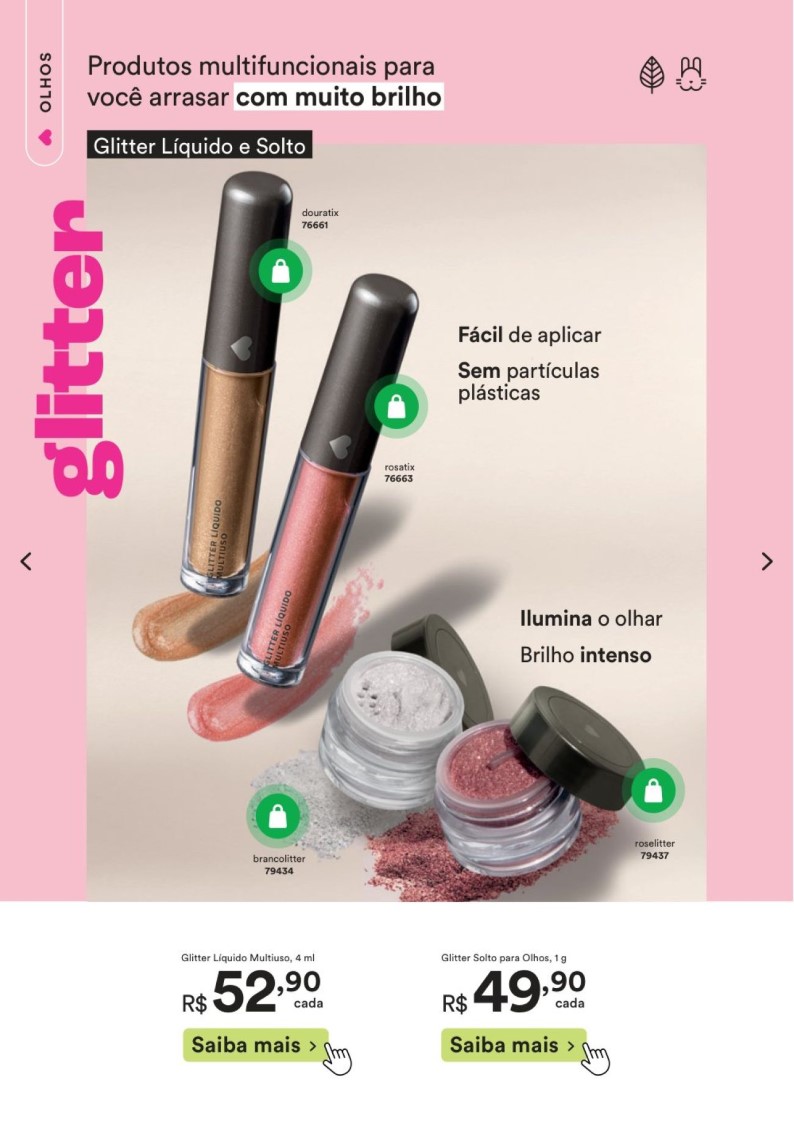Go to the previous catalog page
Screen dimensions: 794x1123
tap(26, 561)
